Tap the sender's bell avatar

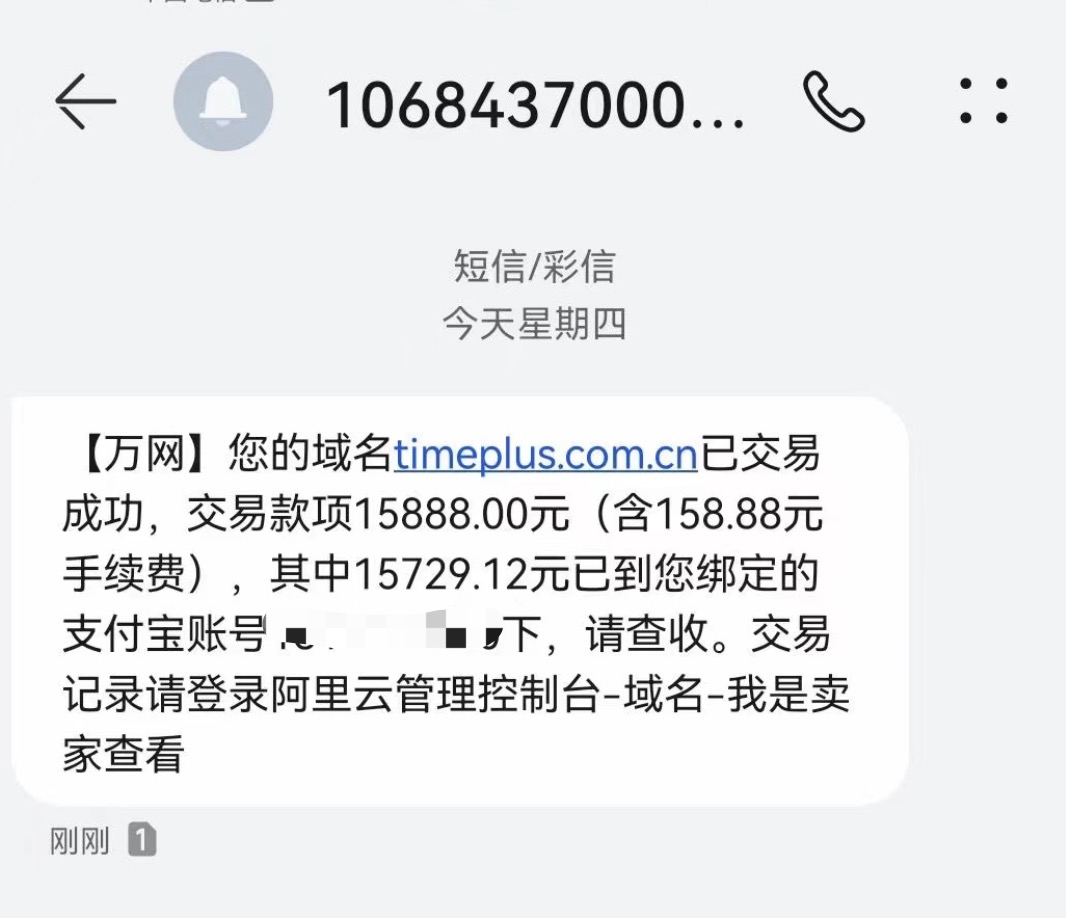tap(223, 102)
